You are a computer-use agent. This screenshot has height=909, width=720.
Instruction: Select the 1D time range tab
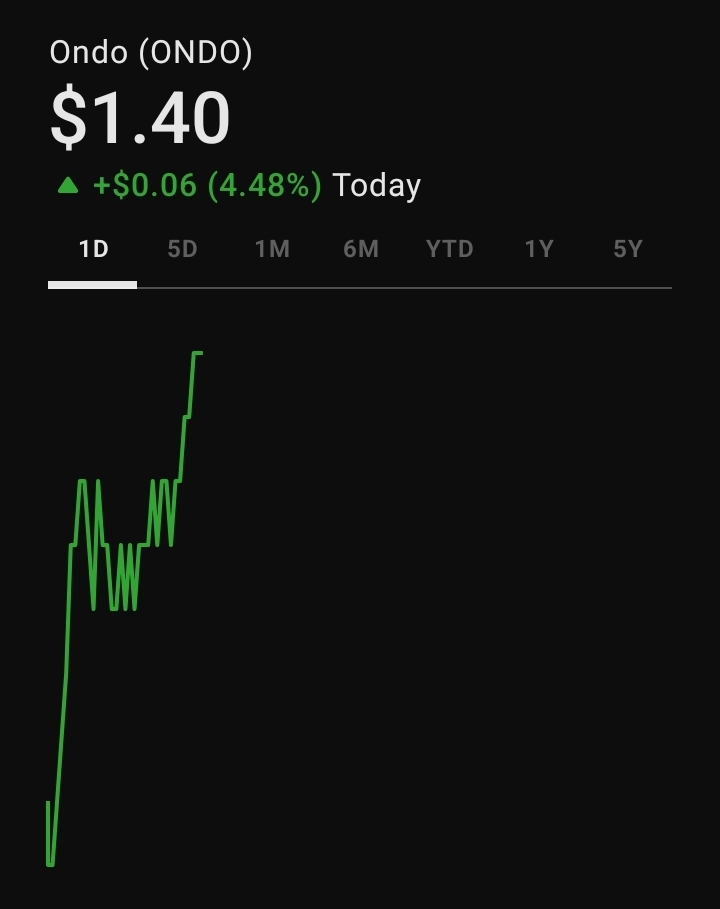93,249
